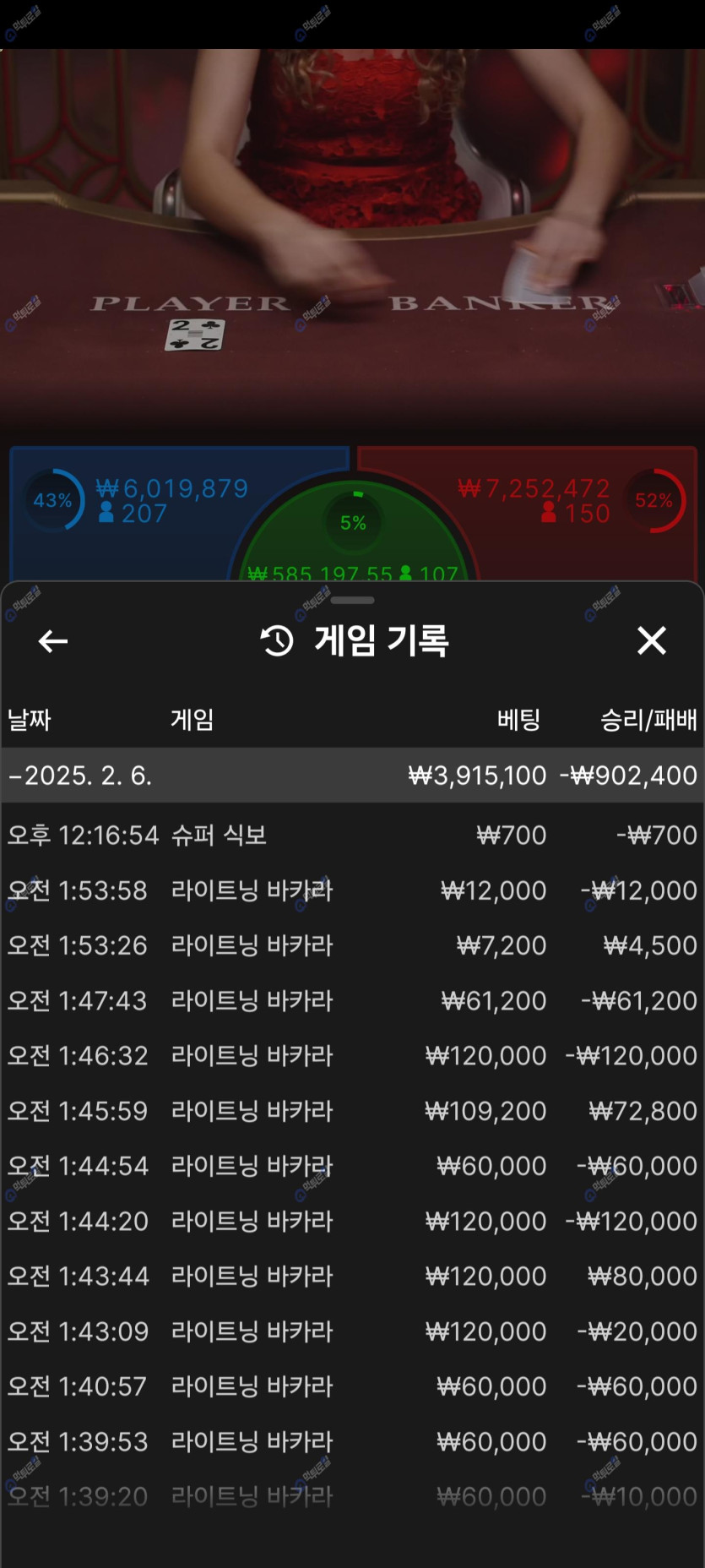
Task: Open the ₩109,200 bet at 오전 1:45:59
Action: 352,1111
